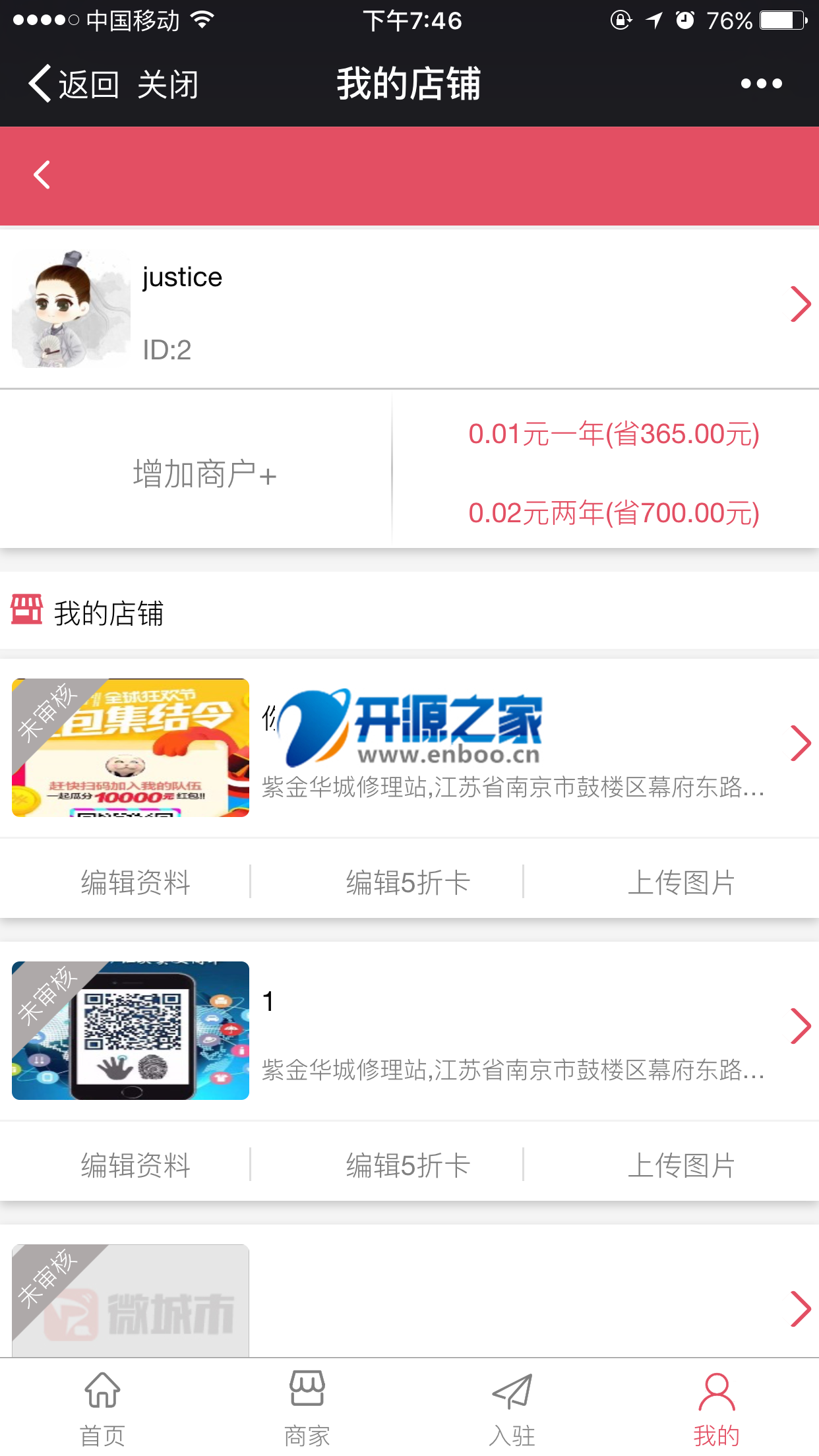This screenshot has height=1456, width=819.
Task: Tap 关闭 to close the page
Action: [x=167, y=84]
